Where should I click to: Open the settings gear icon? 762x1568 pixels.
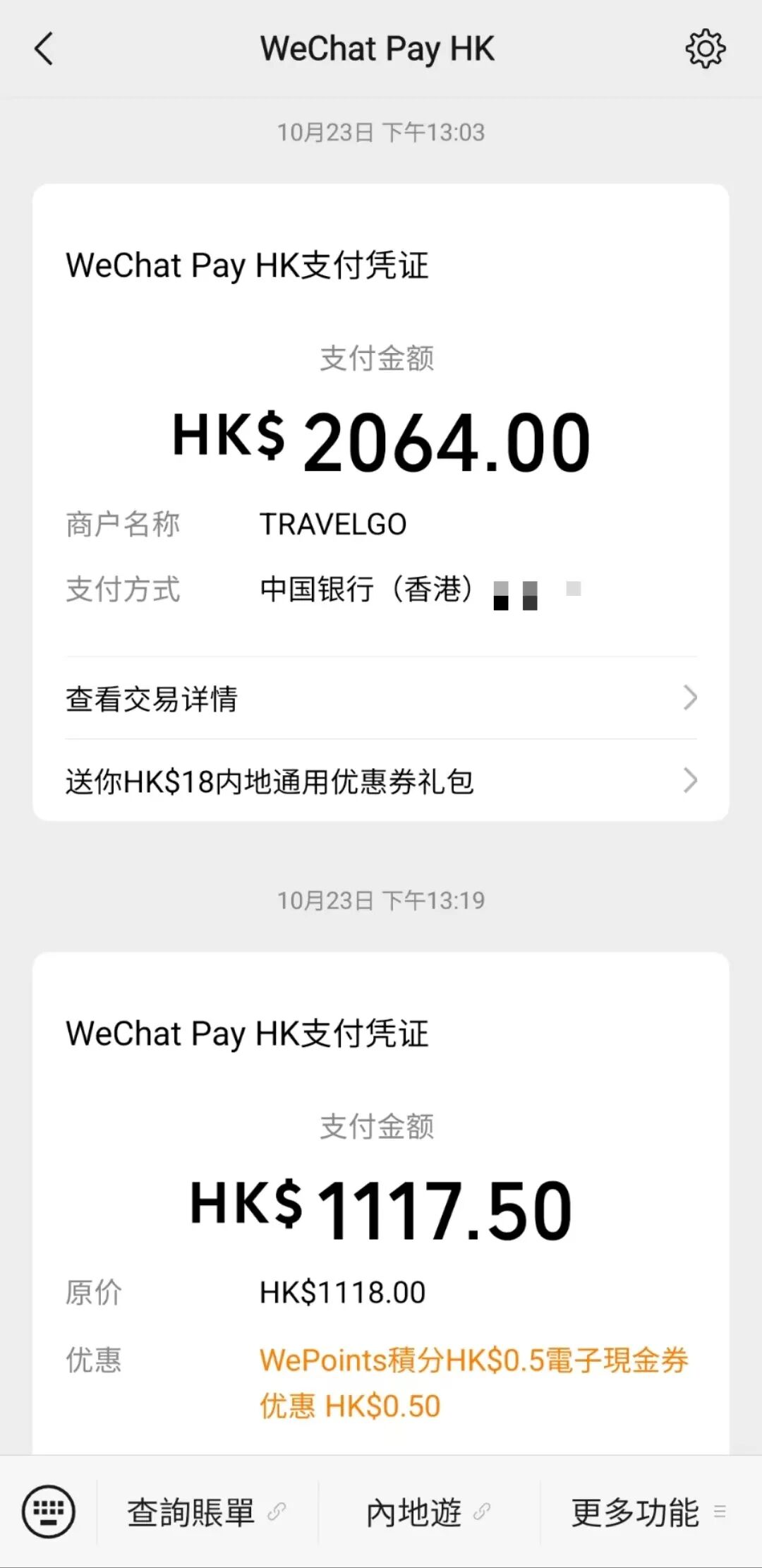click(x=705, y=49)
